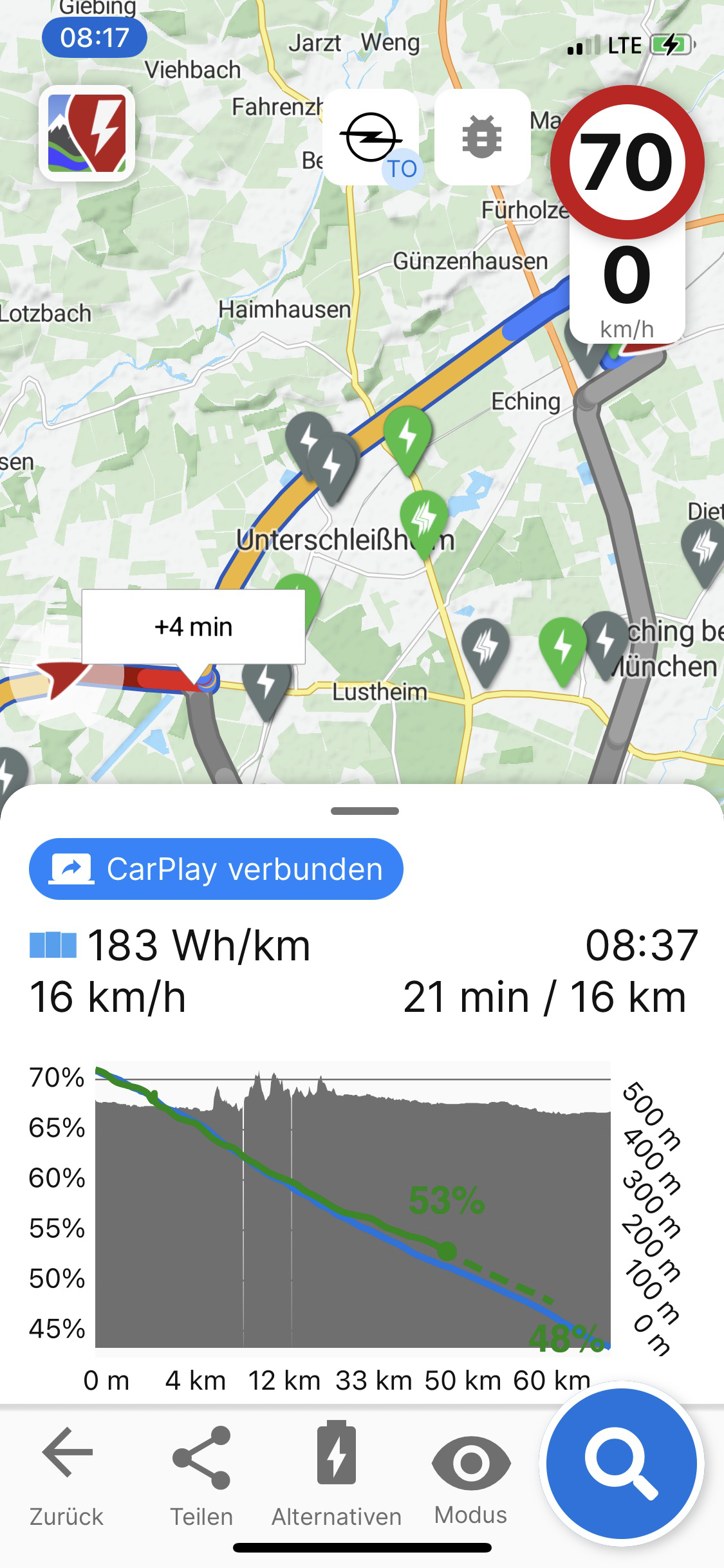Tap the 70 speed limit sign
The image size is (724, 1568).
coord(627,162)
